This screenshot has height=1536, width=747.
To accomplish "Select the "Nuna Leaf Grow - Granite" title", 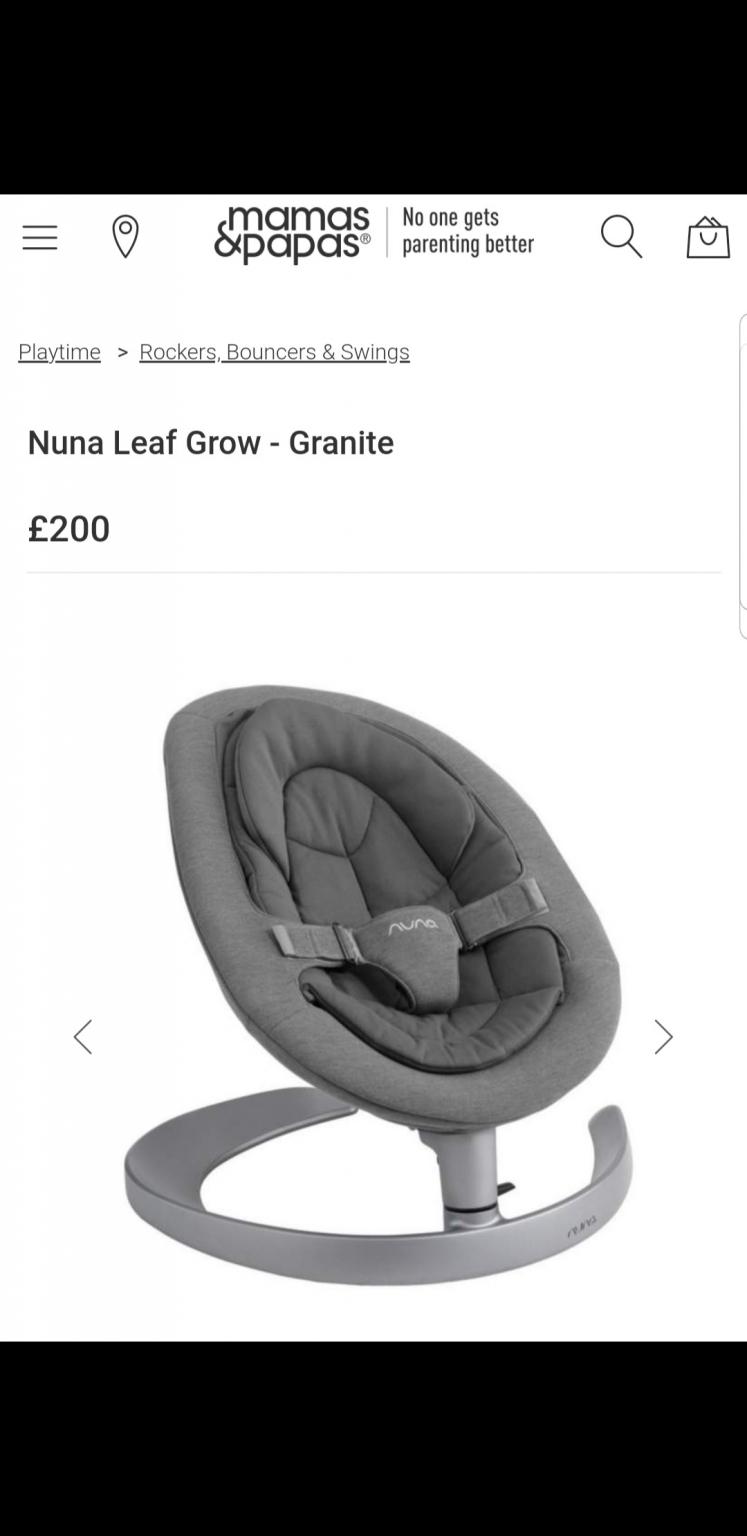I will point(210,442).
